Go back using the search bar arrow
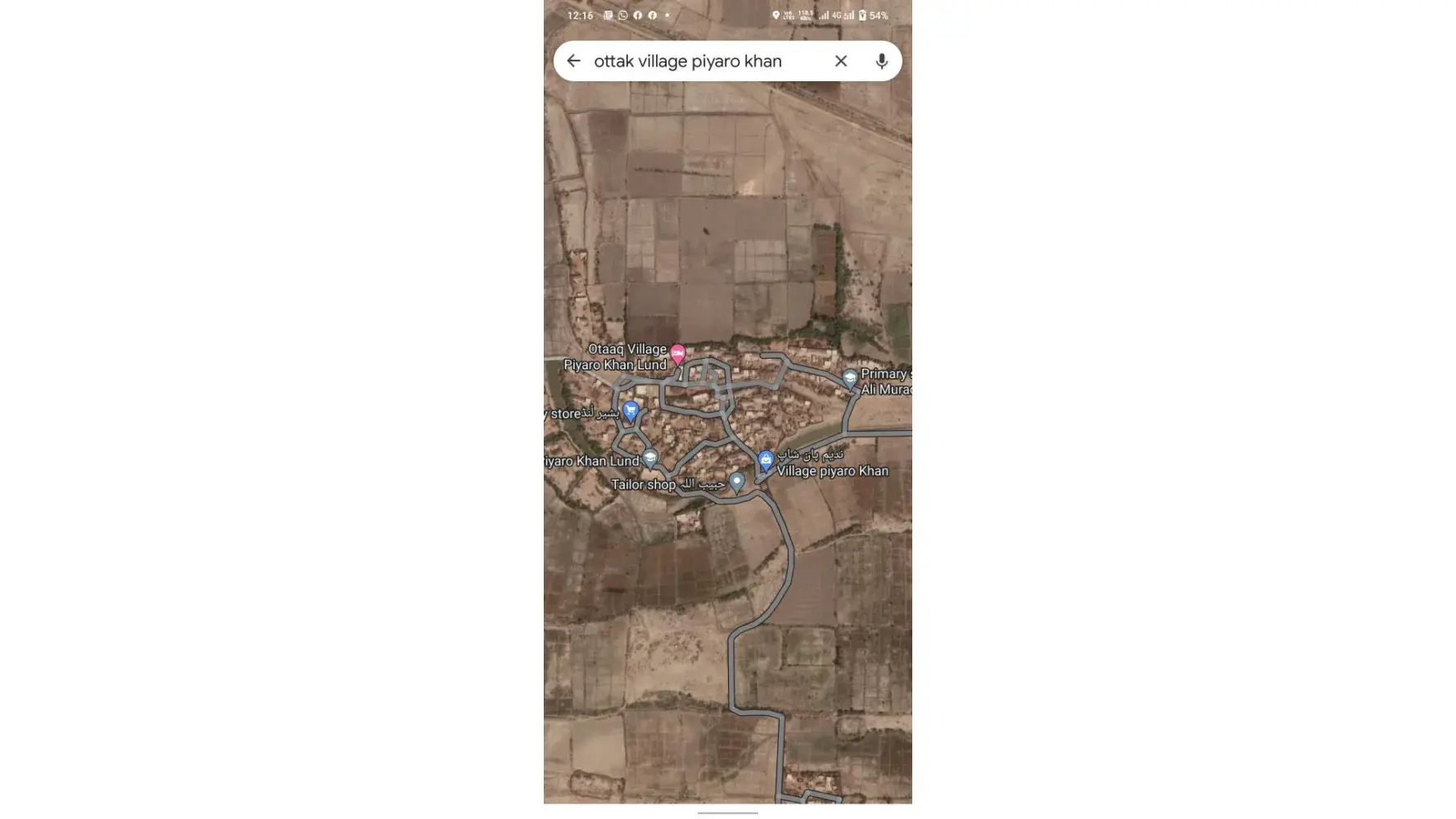 tap(573, 61)
